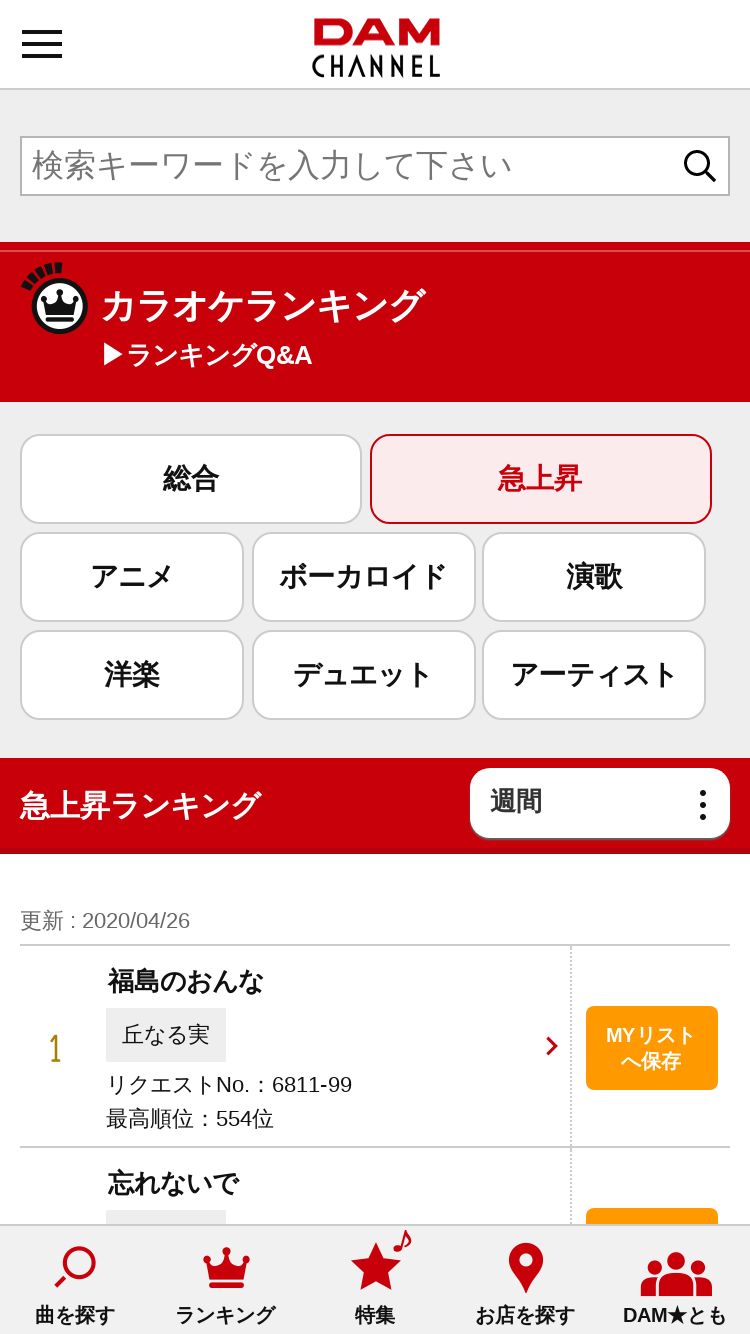Open the ランキングQ&A link
This screenshot has width=750, height=1334.
click(x=208, y=355)
